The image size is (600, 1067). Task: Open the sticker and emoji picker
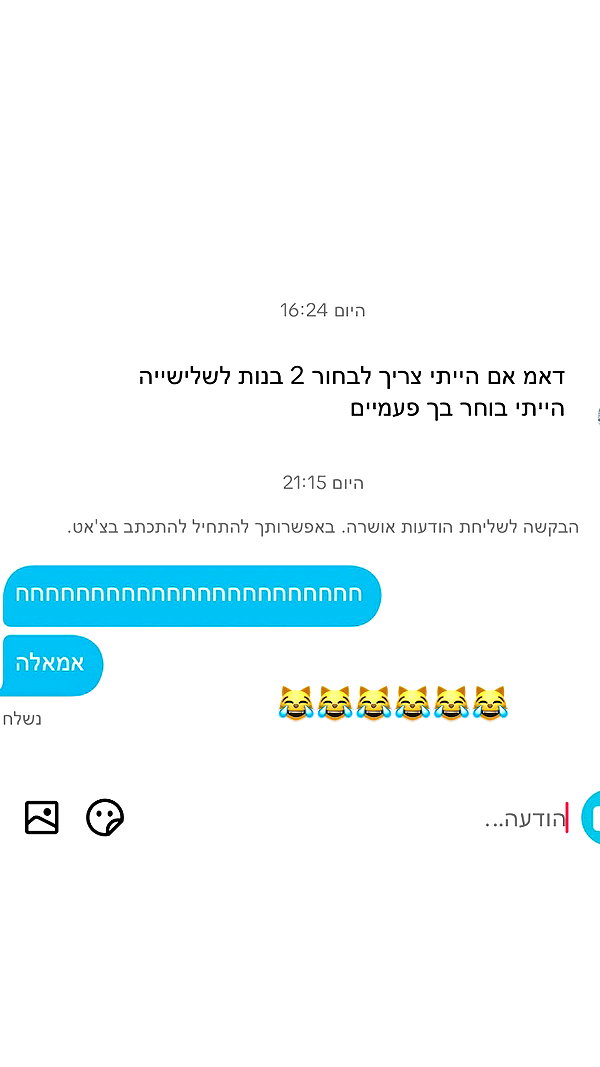[x=105, y=817]
